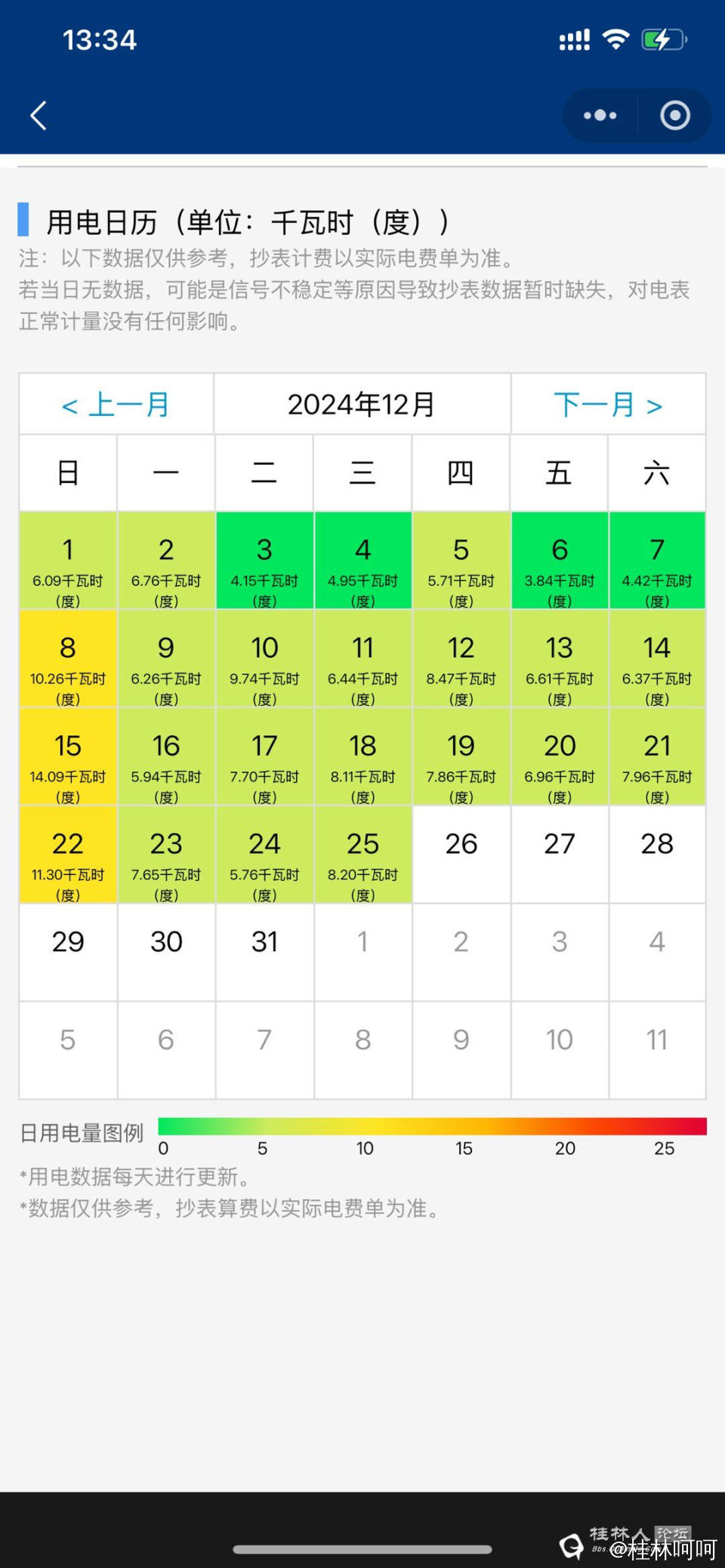Image resolution: width=725 pixels, height=1568 pixels.
Task: Go to the previous month (上一月)
Action: [116, 405]
